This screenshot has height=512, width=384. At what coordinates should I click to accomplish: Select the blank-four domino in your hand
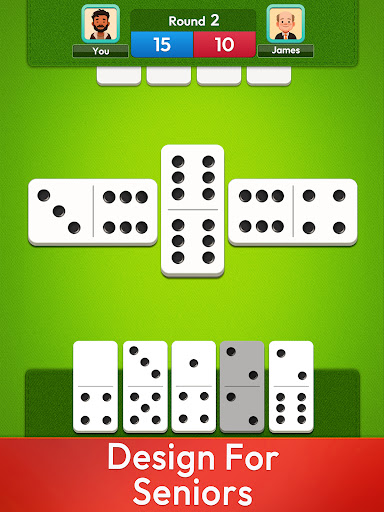(95, 387)
